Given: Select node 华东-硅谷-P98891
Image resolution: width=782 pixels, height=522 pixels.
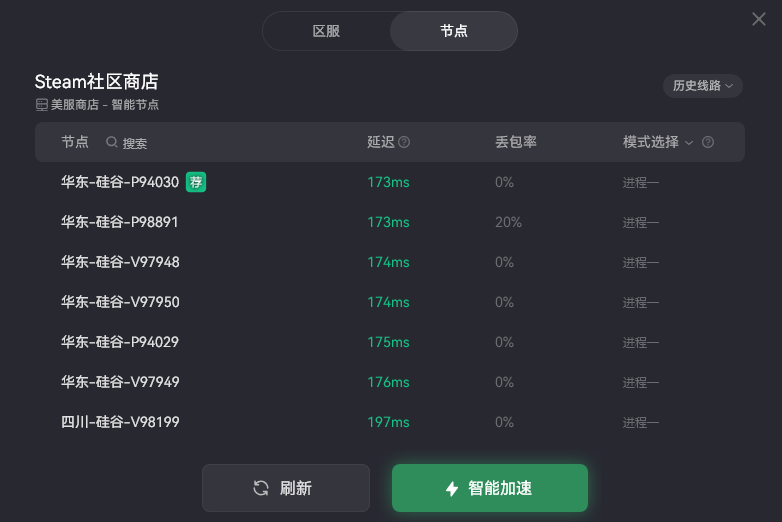Looking at the screenshot, I should tap(120, 222).
